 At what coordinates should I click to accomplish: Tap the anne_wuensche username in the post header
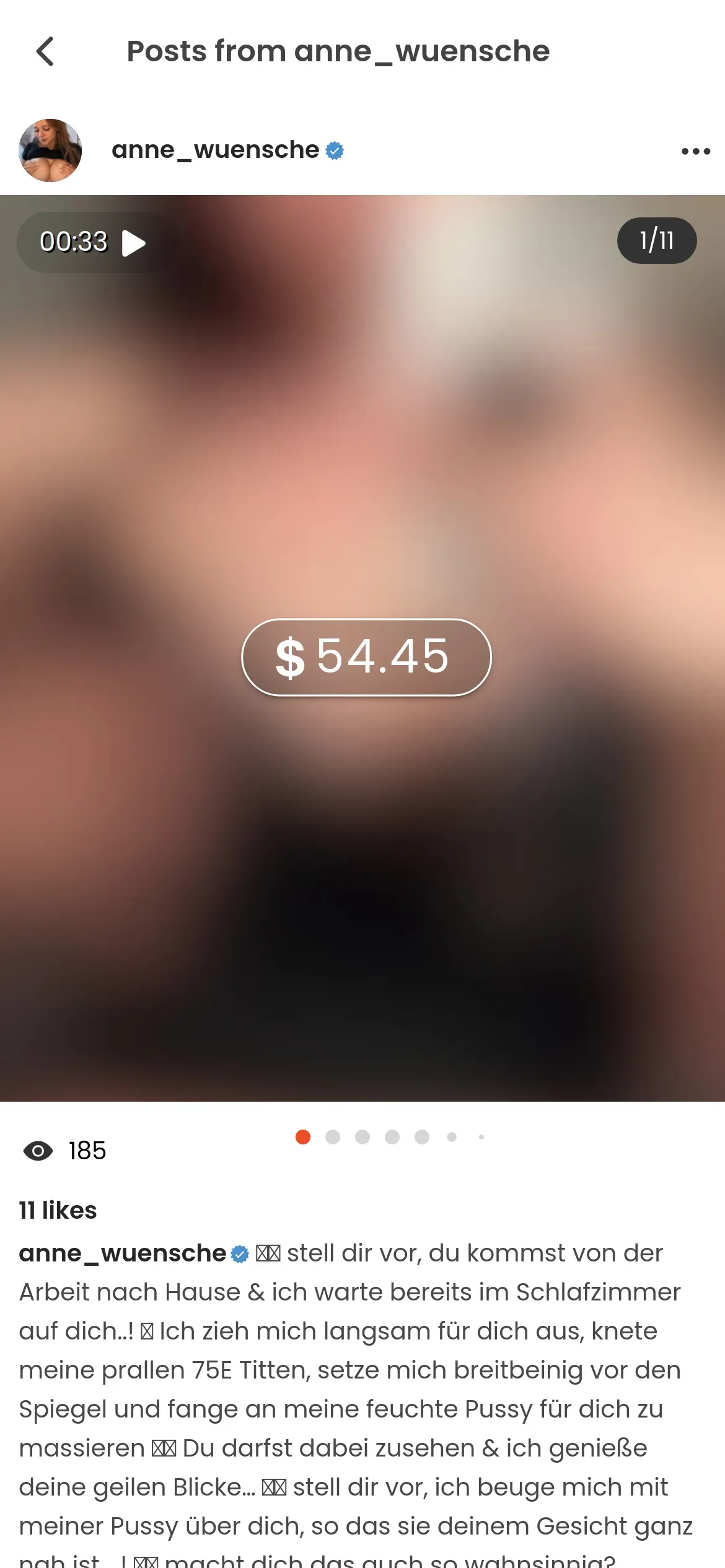click(x=215, y=150)
